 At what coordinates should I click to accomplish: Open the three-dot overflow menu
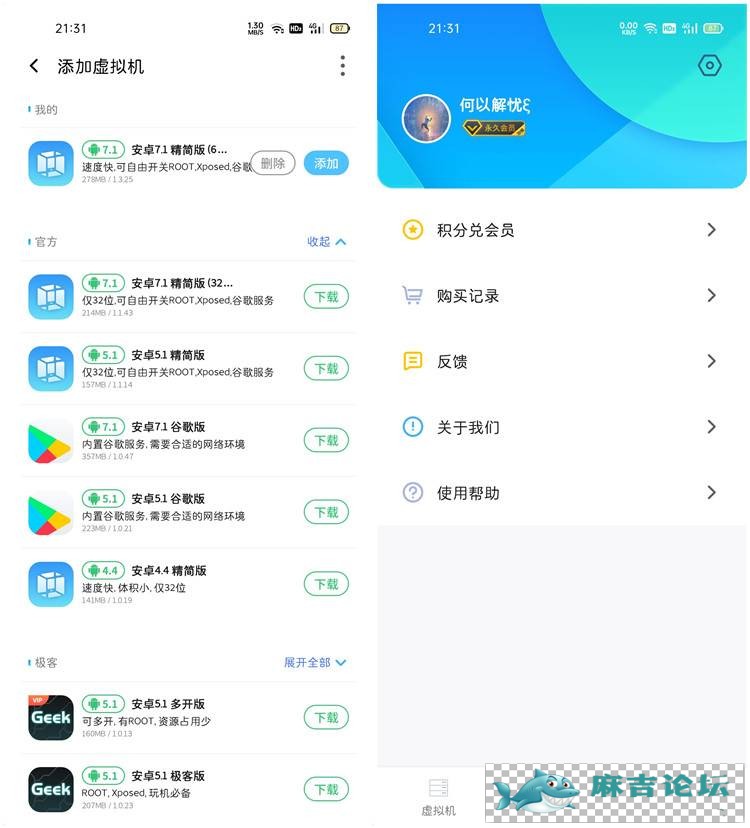(342, 66)
